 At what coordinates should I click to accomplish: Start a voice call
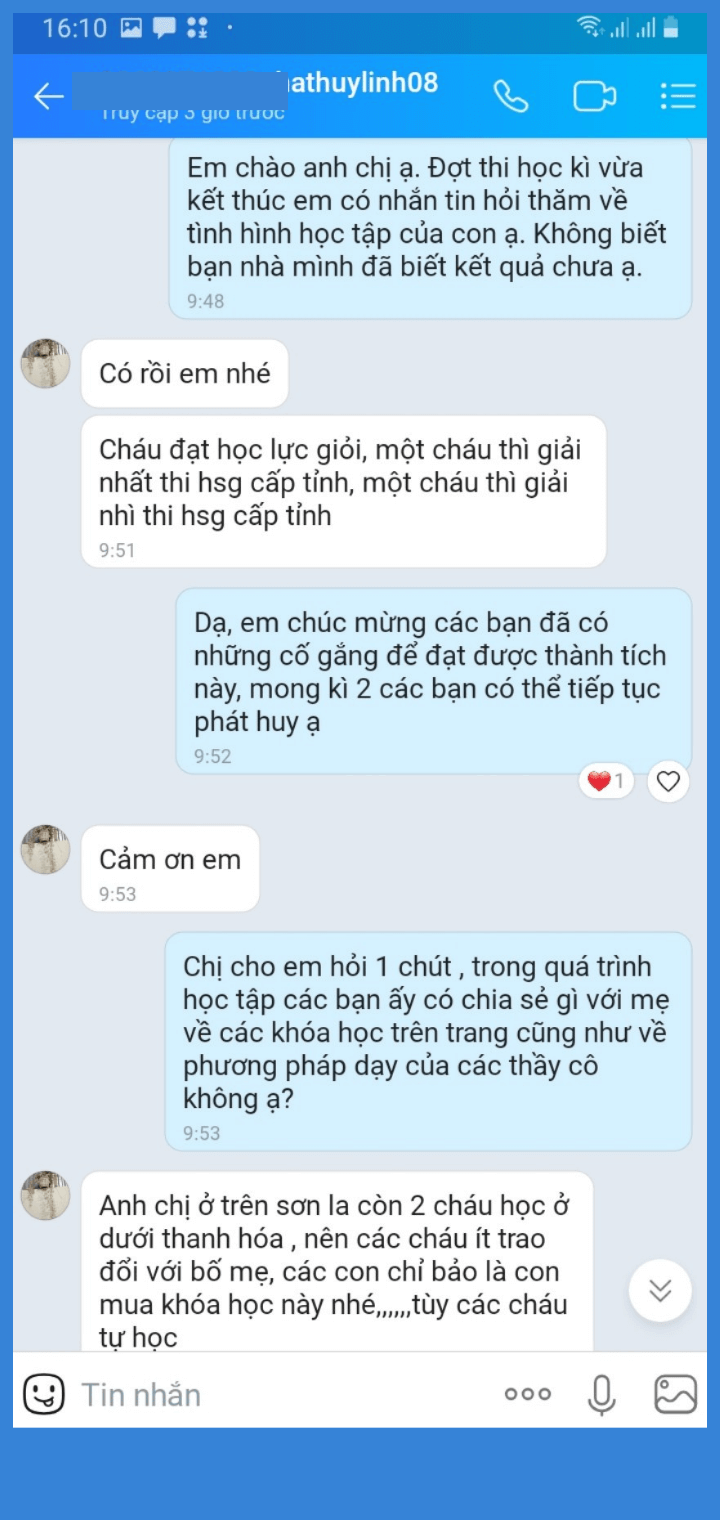[x=510, y=96]
